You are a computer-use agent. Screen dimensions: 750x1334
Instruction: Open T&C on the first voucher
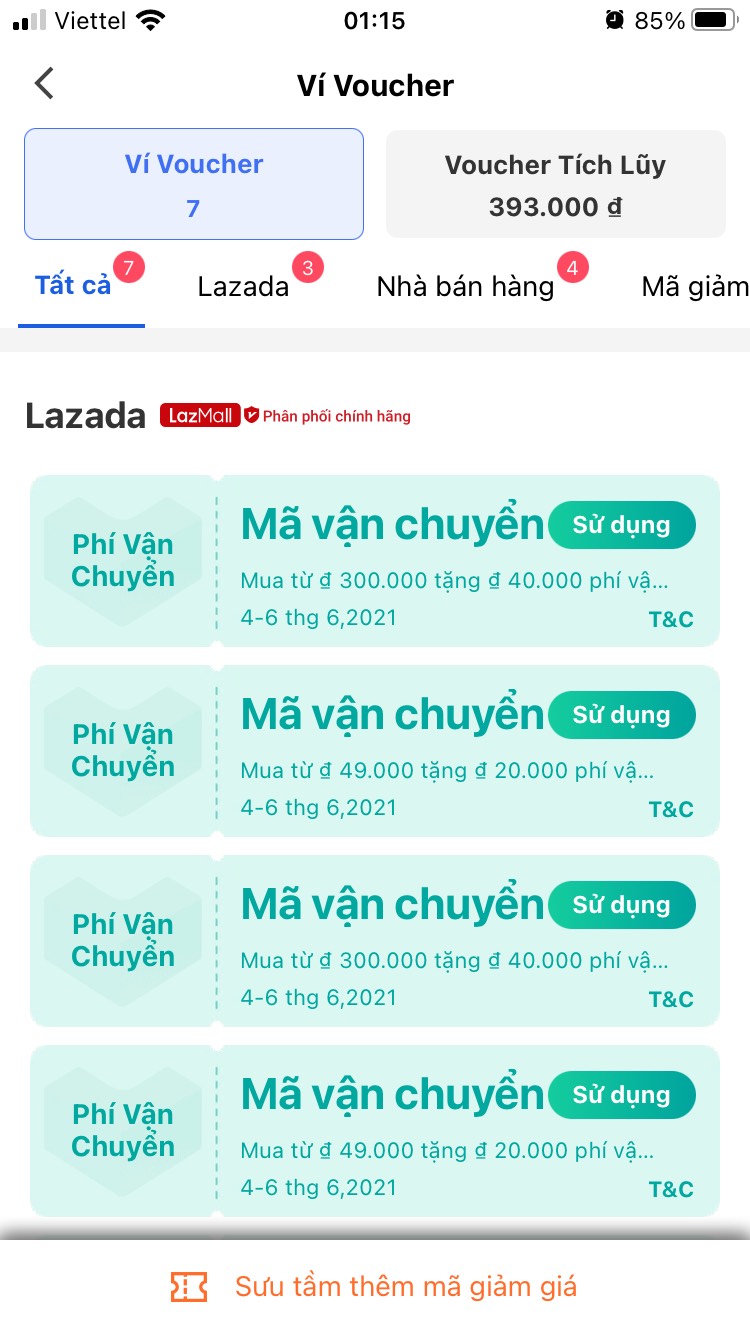coord(671,618)
